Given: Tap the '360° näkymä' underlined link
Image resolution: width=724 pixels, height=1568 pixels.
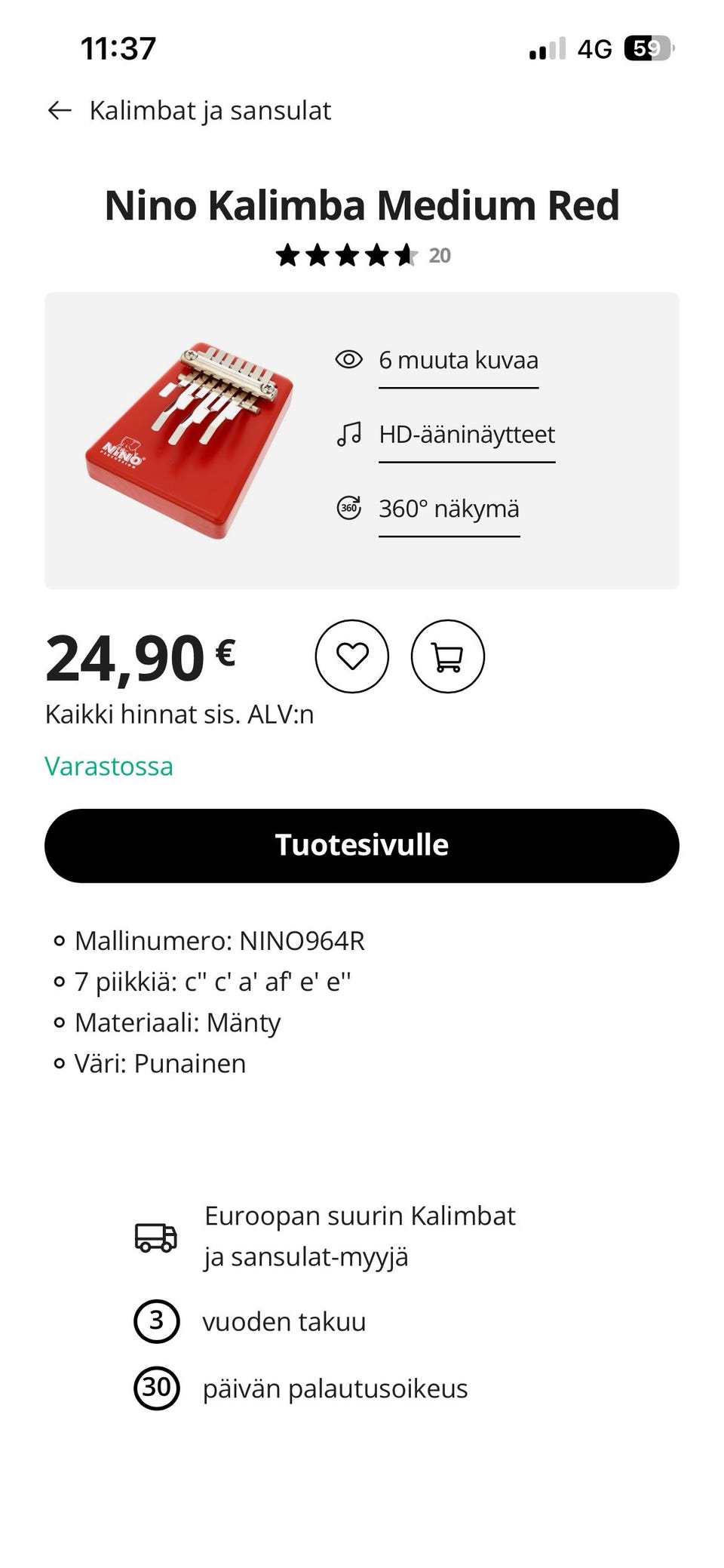Looking at the screenshot, I should [x=449, y=509].
